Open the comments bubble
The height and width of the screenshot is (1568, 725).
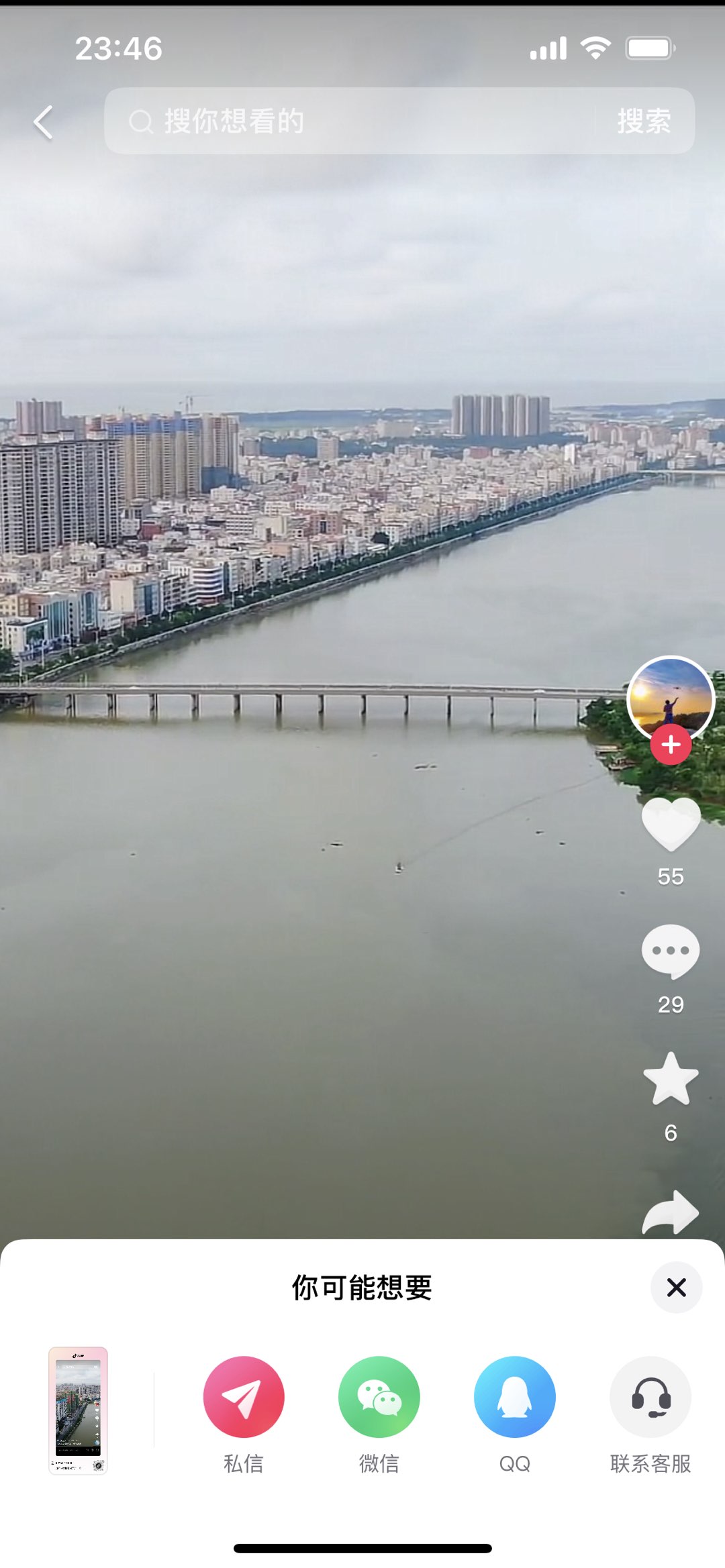671,951
